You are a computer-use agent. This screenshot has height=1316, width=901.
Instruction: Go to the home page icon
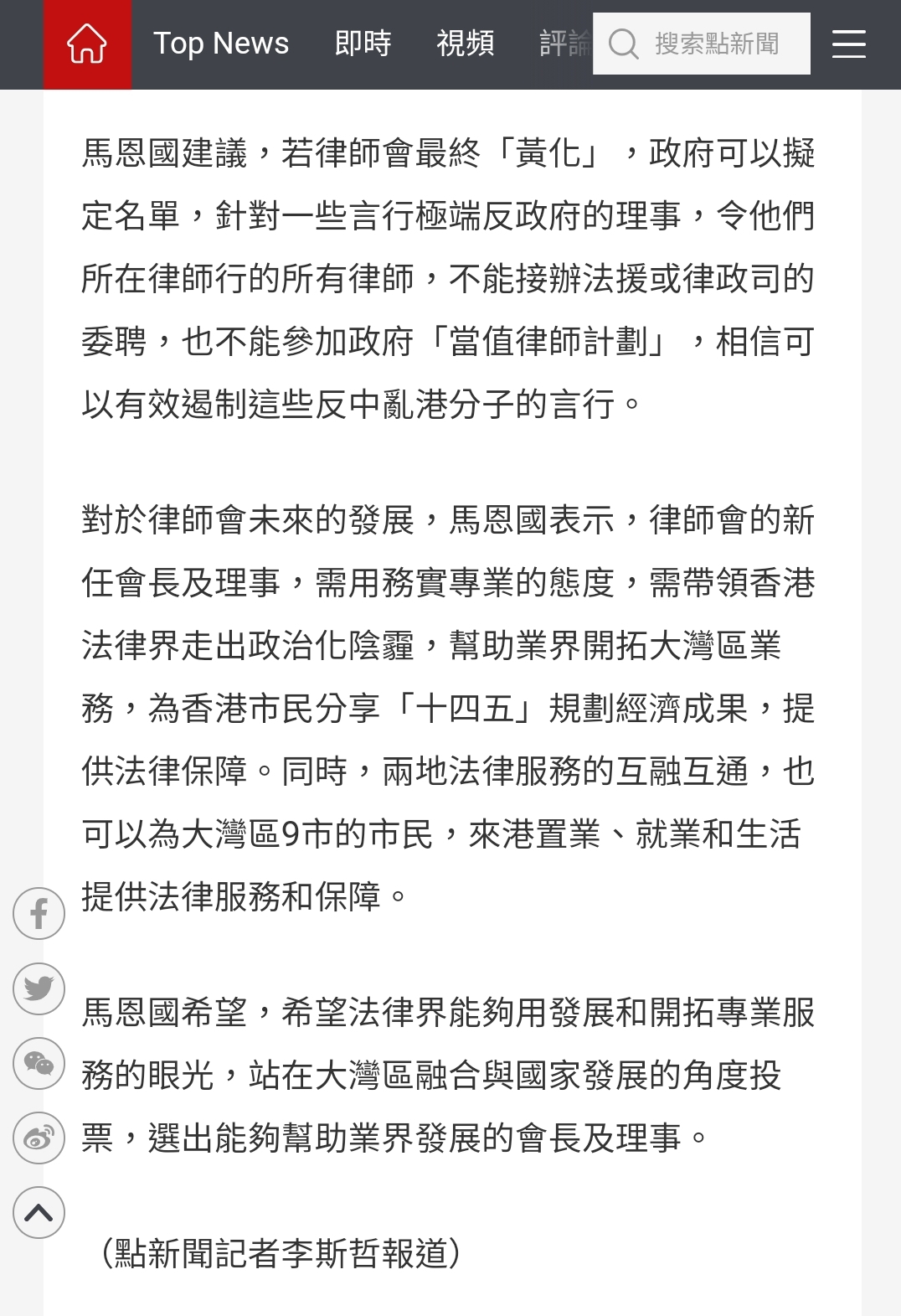tap(87, 44)
